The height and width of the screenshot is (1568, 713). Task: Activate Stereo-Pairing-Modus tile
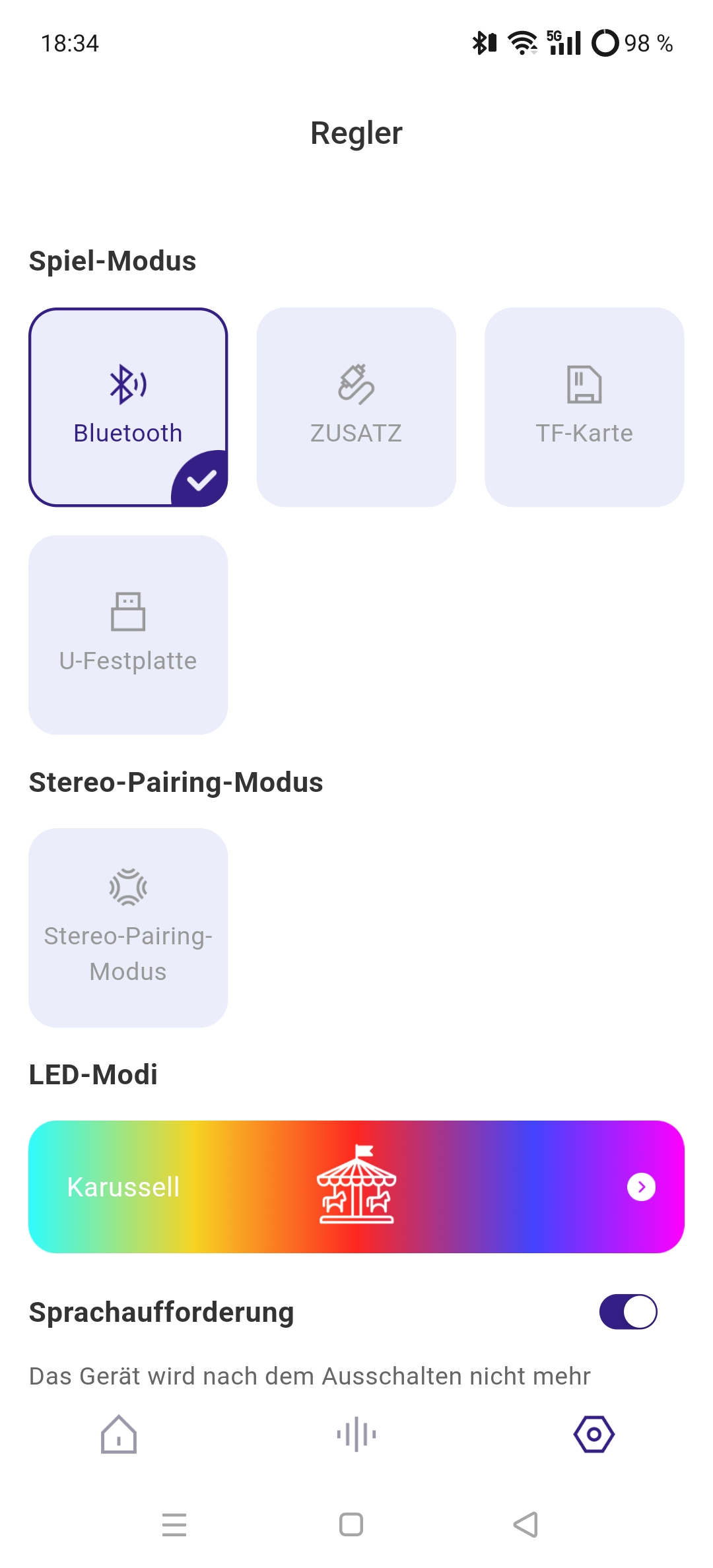tap(128, 928)
